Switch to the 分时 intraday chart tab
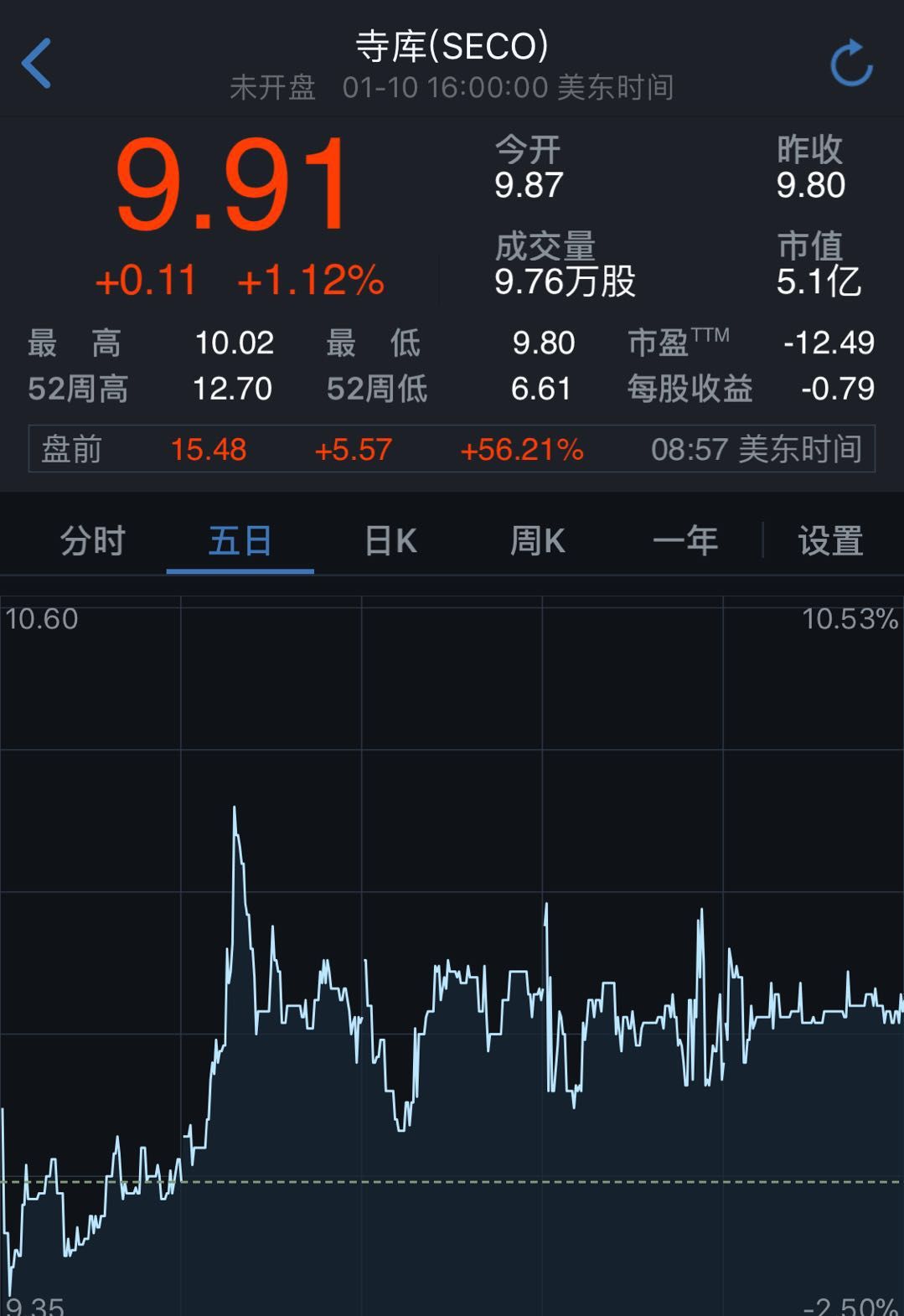Image resolution: width=904 pixels, height=1316 pixels. (x=93, y=541)
